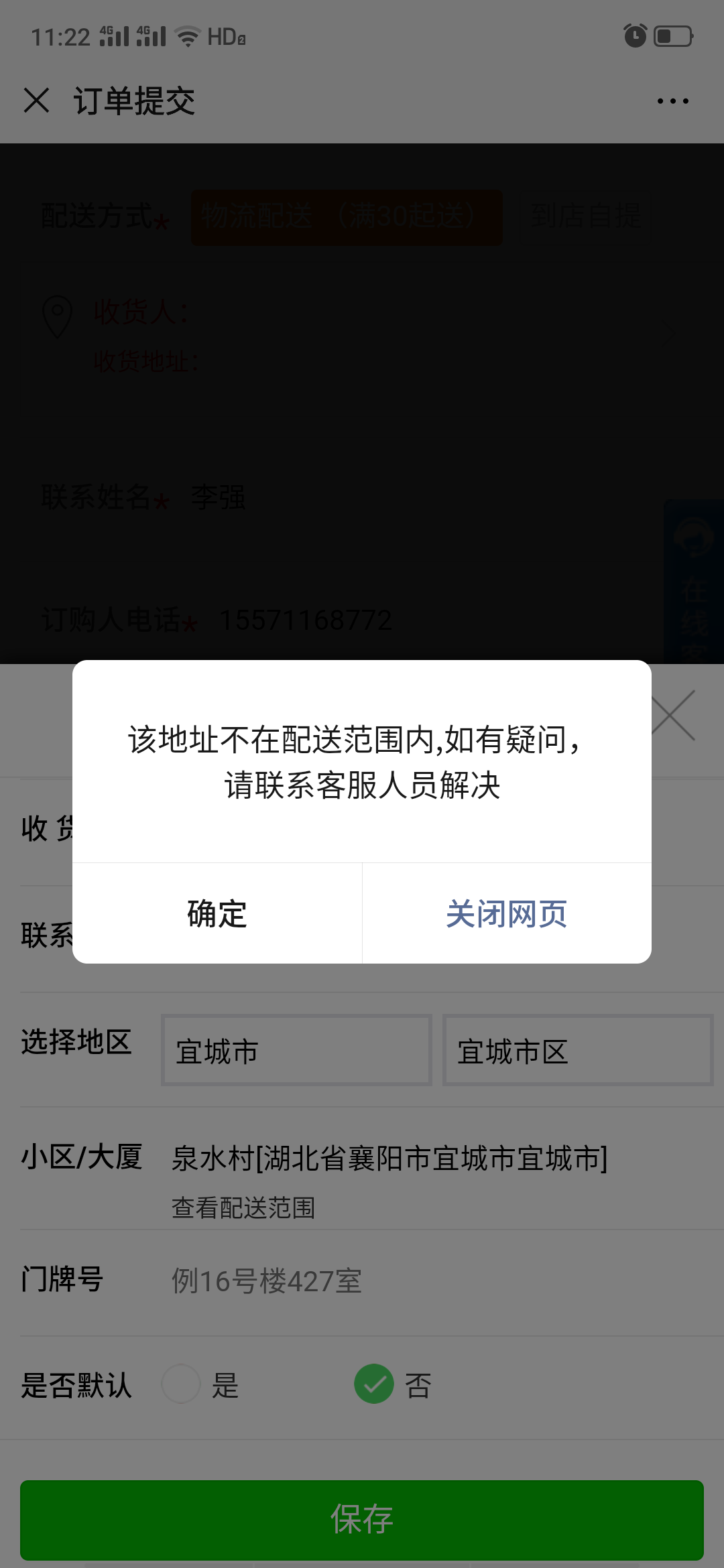Tap 确定 in the delivery alert dialog

217,913
